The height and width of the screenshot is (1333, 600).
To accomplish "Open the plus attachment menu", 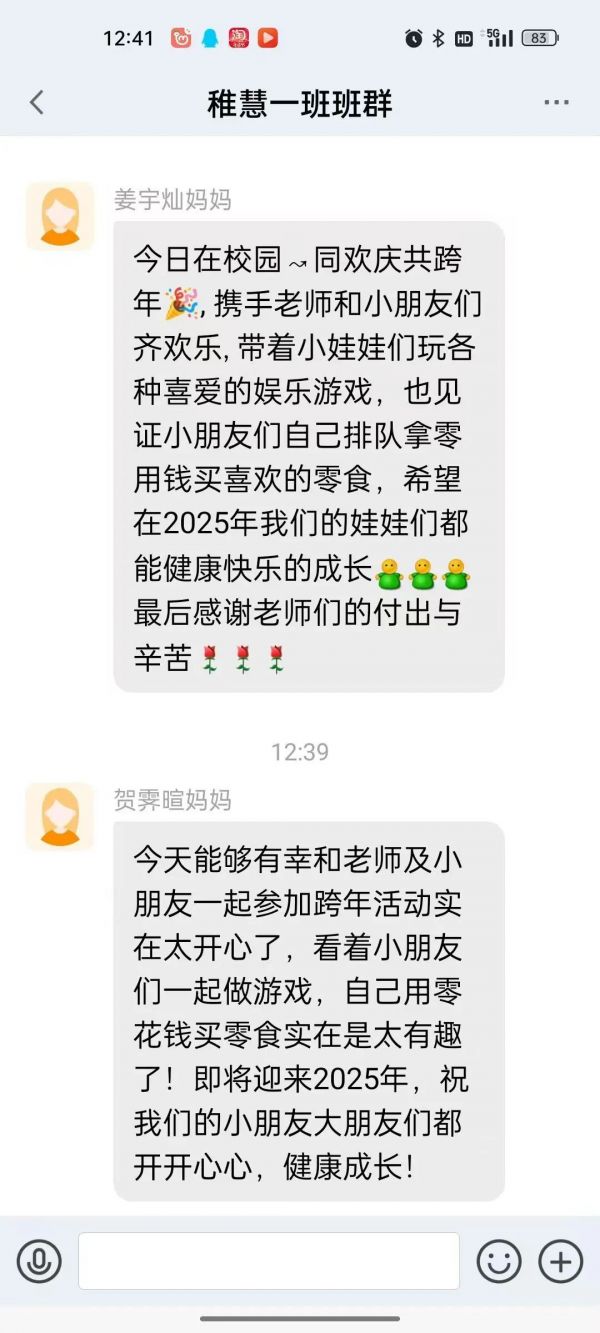I will pos(560,1261).
